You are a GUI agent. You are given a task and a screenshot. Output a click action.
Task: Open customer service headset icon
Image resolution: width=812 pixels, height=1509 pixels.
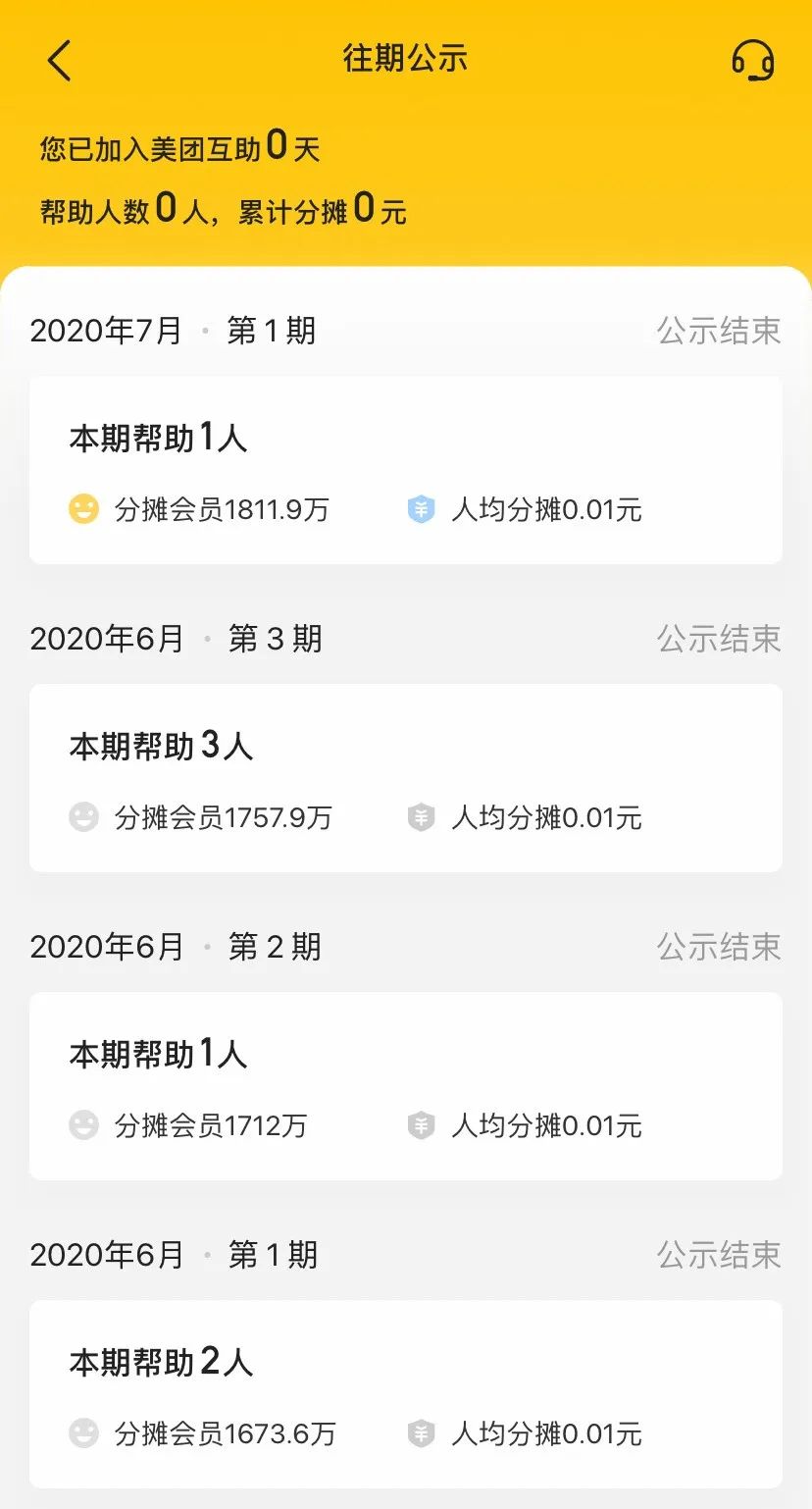coord(753,60)
